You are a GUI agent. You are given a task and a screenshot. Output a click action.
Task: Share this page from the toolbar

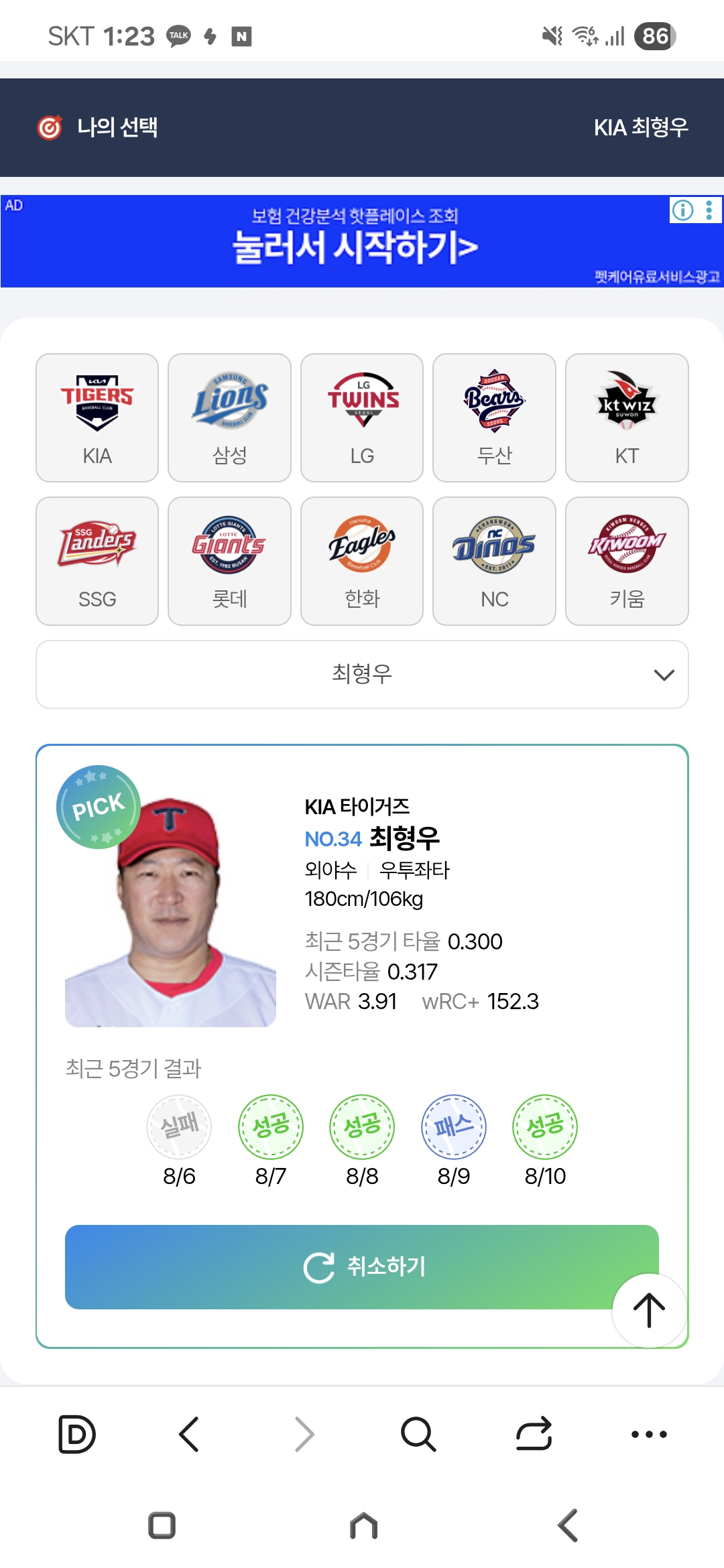(534, 1435)
